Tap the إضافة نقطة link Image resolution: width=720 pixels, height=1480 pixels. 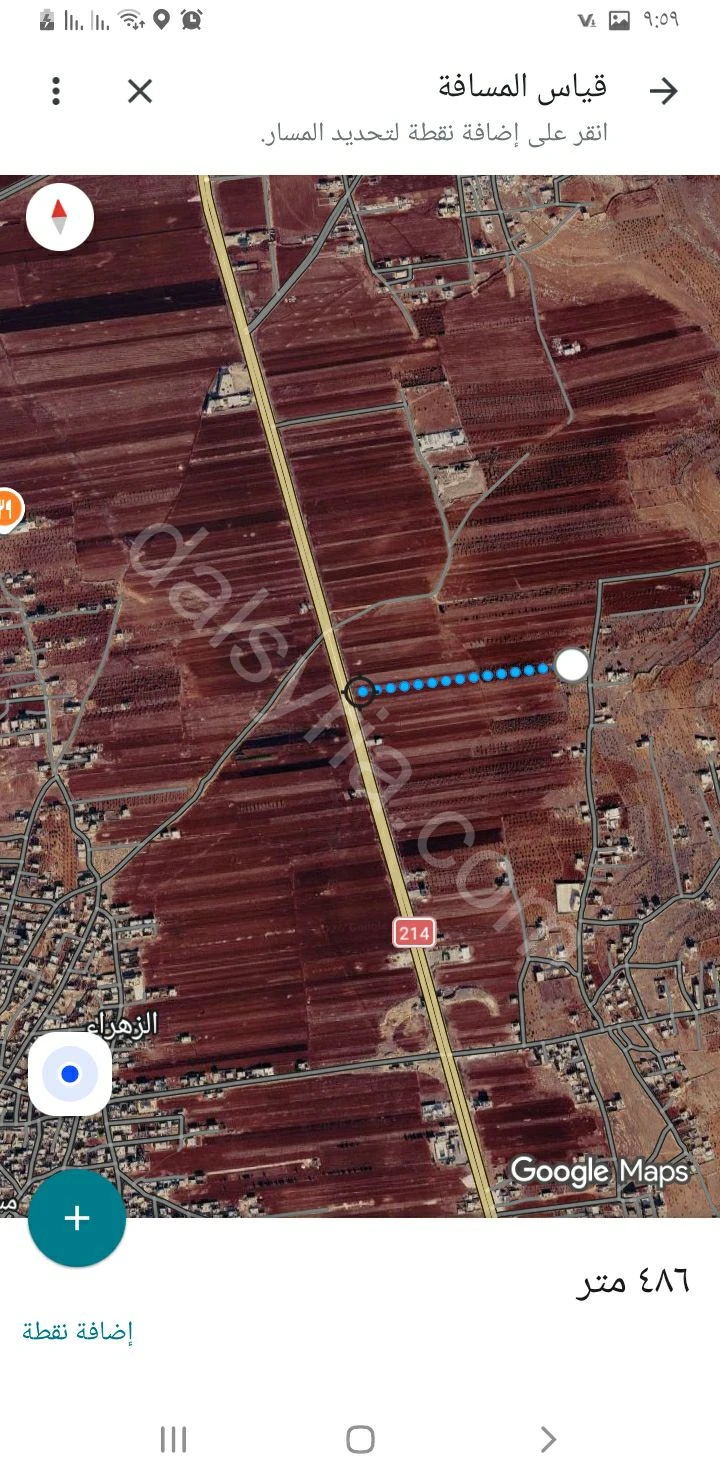[78, 1332]
